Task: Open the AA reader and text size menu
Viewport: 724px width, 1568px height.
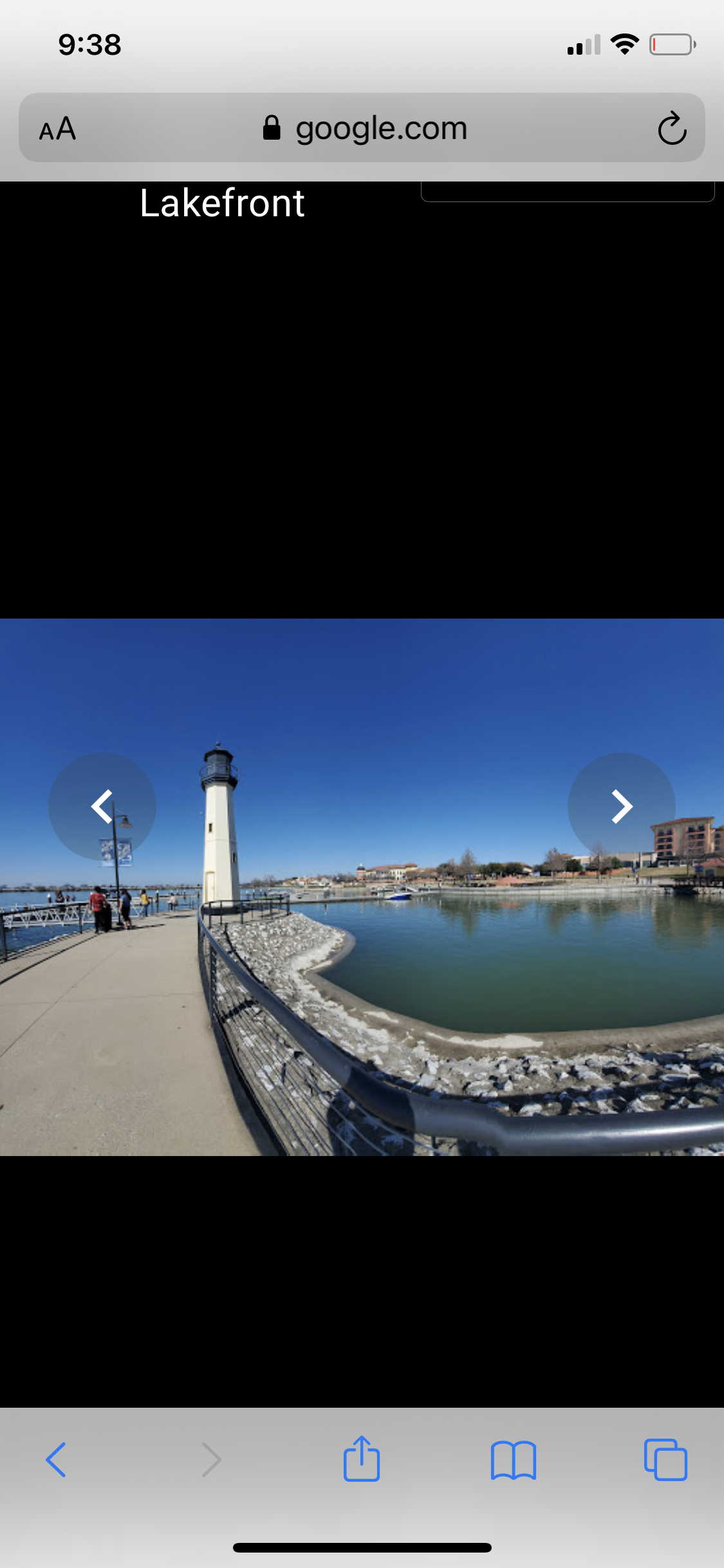Action: 58,129
